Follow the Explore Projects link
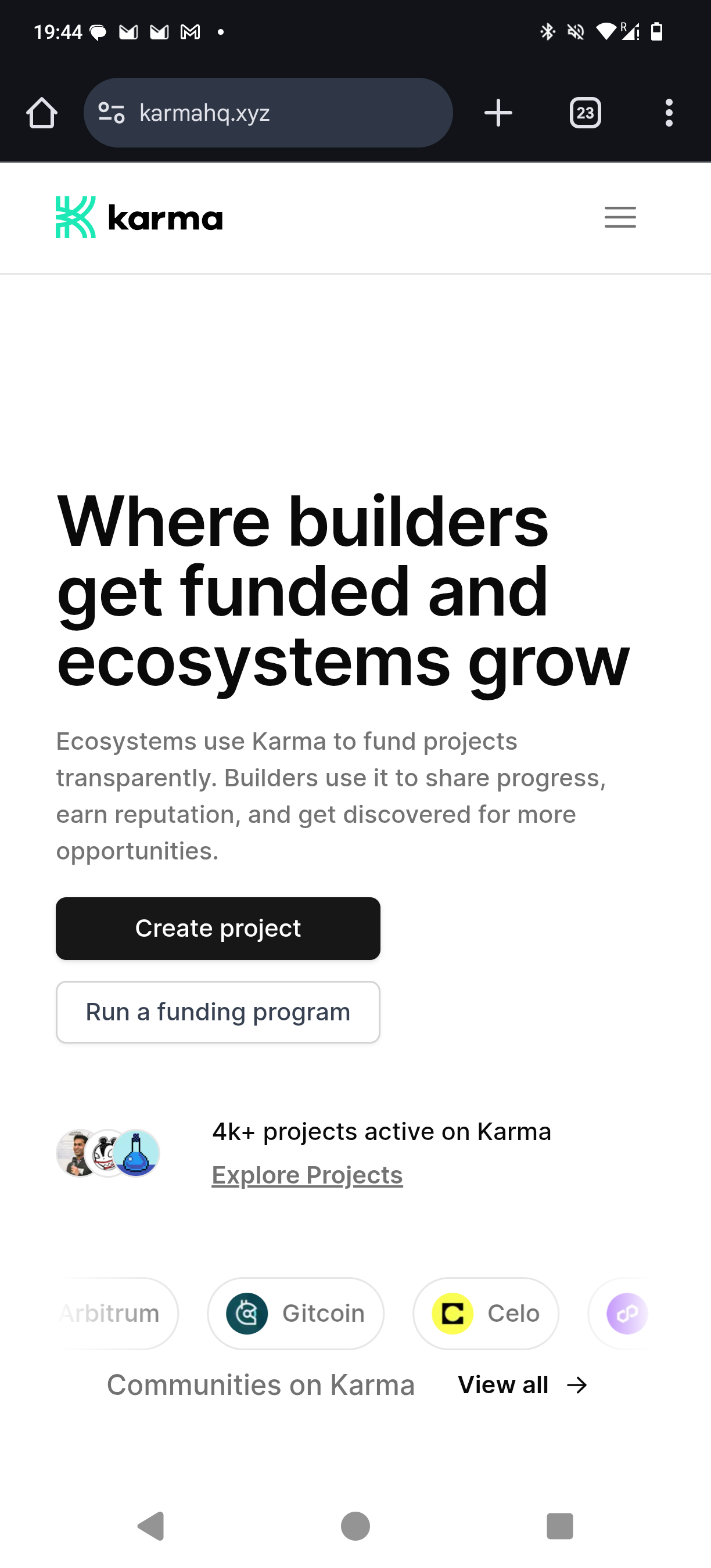711x1568 pixels. tap(307, 1175)
